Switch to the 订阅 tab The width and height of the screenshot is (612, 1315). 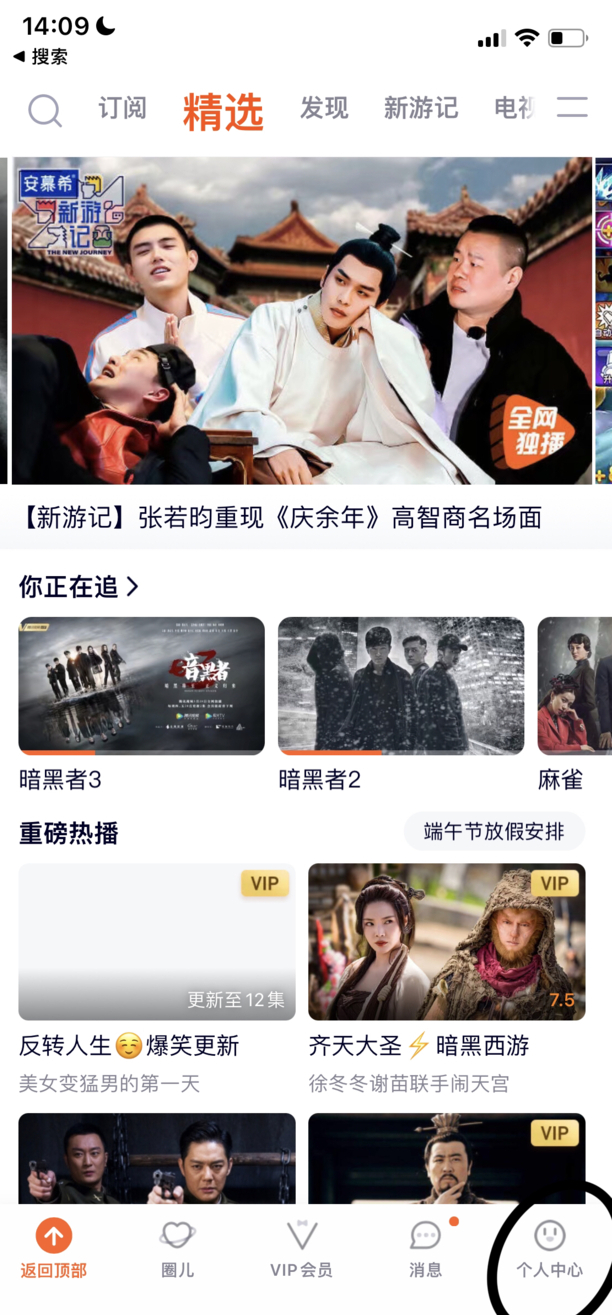pos(122,108)
